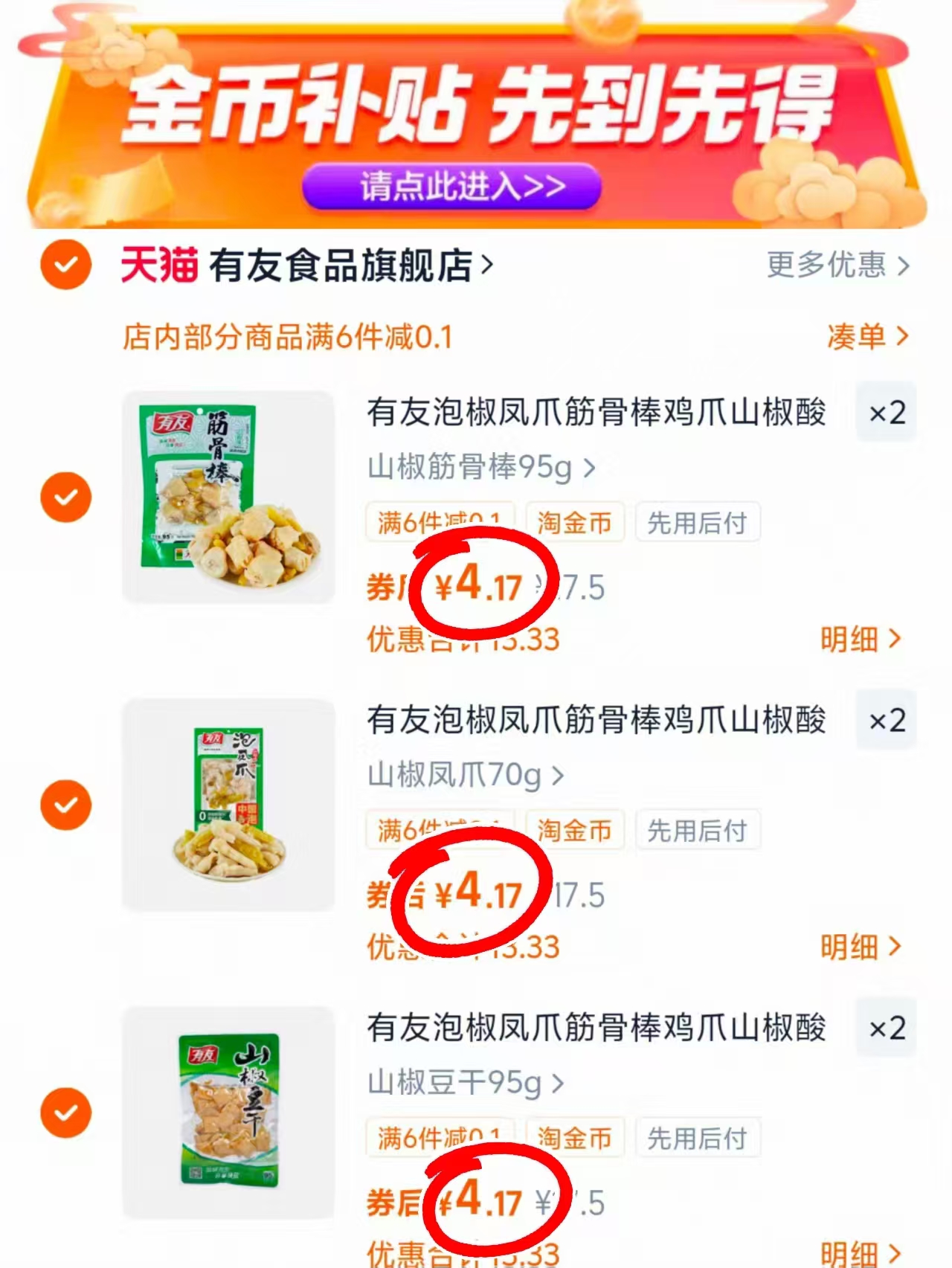Screen dimensions: 952x1268
Task: Click 满6件减0.1 tag on first item
Action: (439, 523)
